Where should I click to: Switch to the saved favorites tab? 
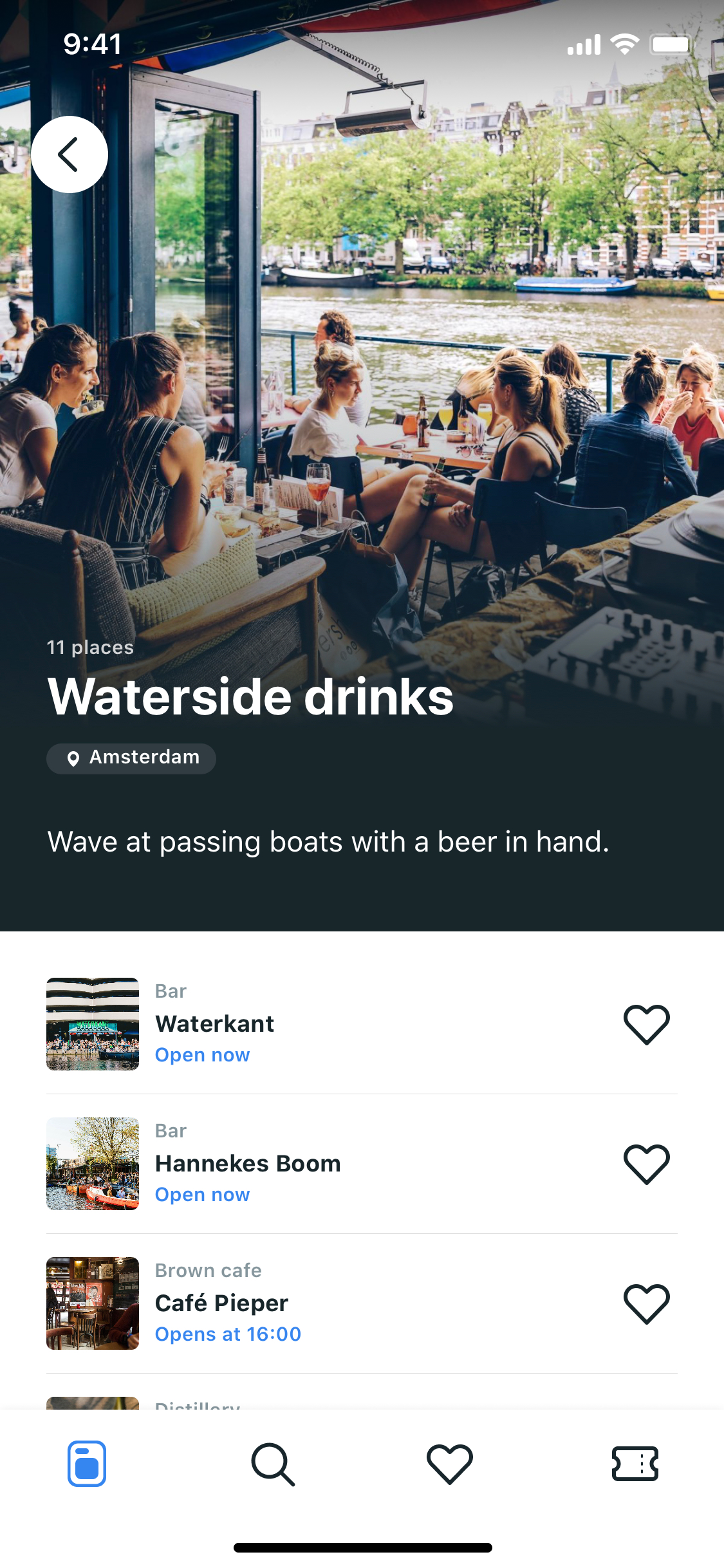coord(450,1464)
